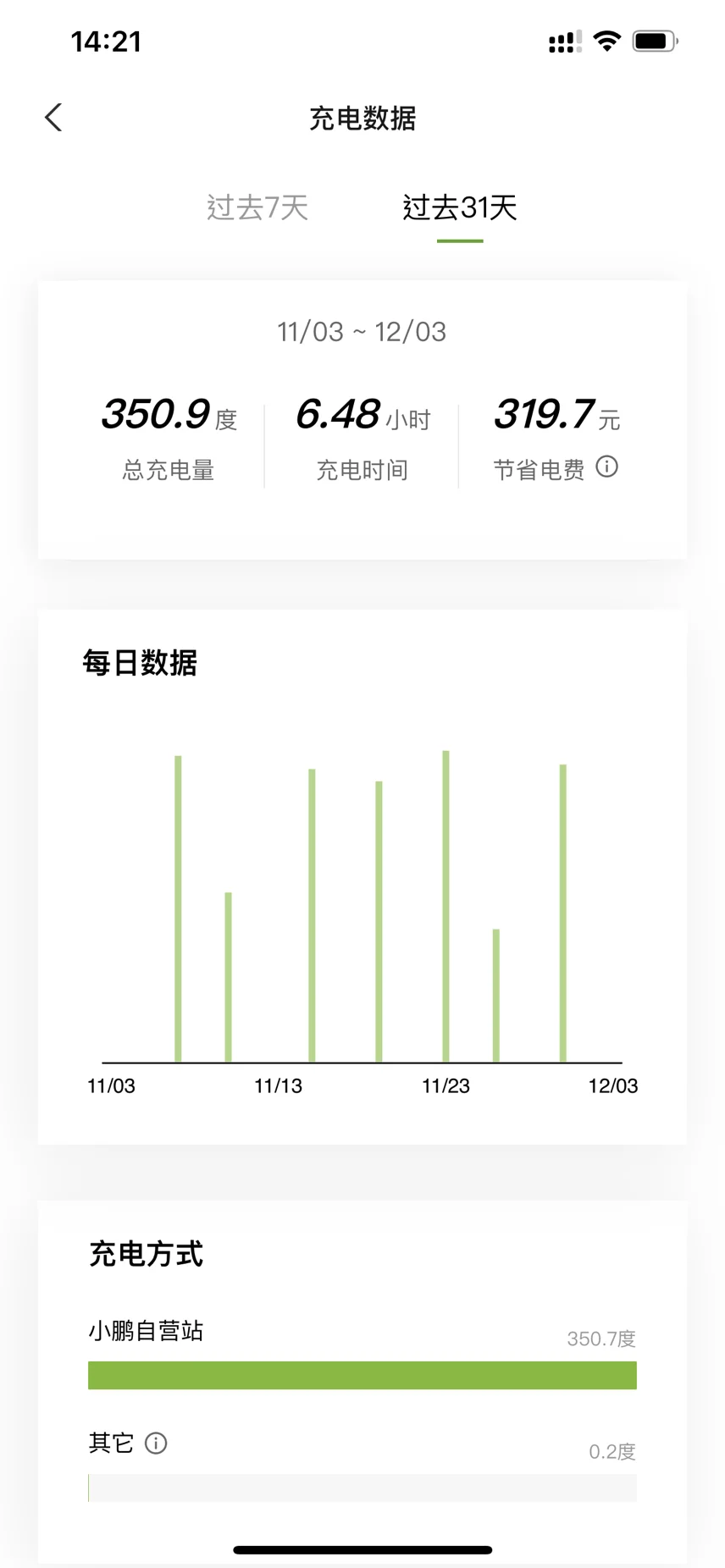Viewport: 725px width, 1568px height.
Task: Tap the info icon next to 其它
Action: click(156, 1443)
